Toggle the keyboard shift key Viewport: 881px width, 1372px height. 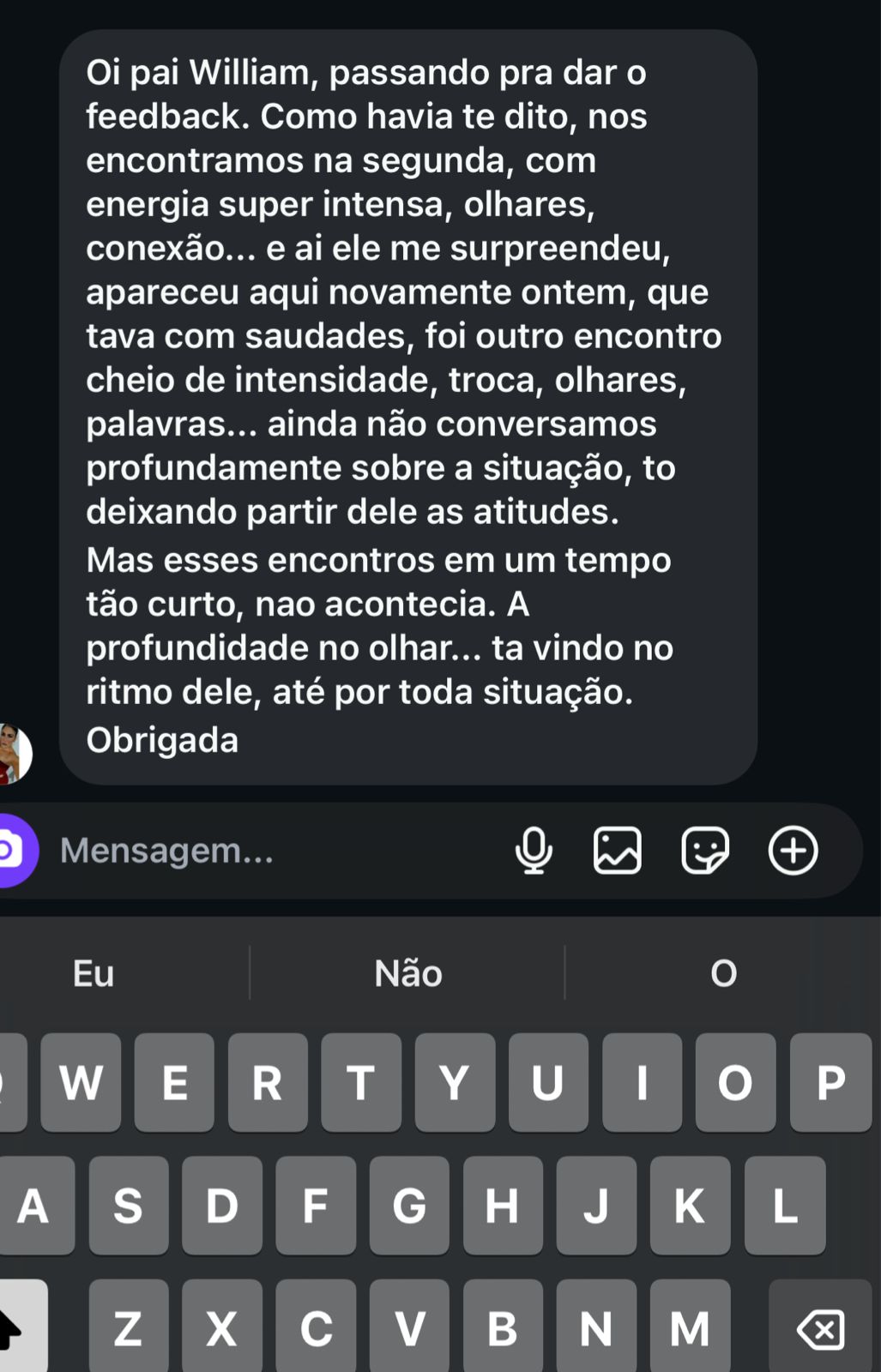17,1329
